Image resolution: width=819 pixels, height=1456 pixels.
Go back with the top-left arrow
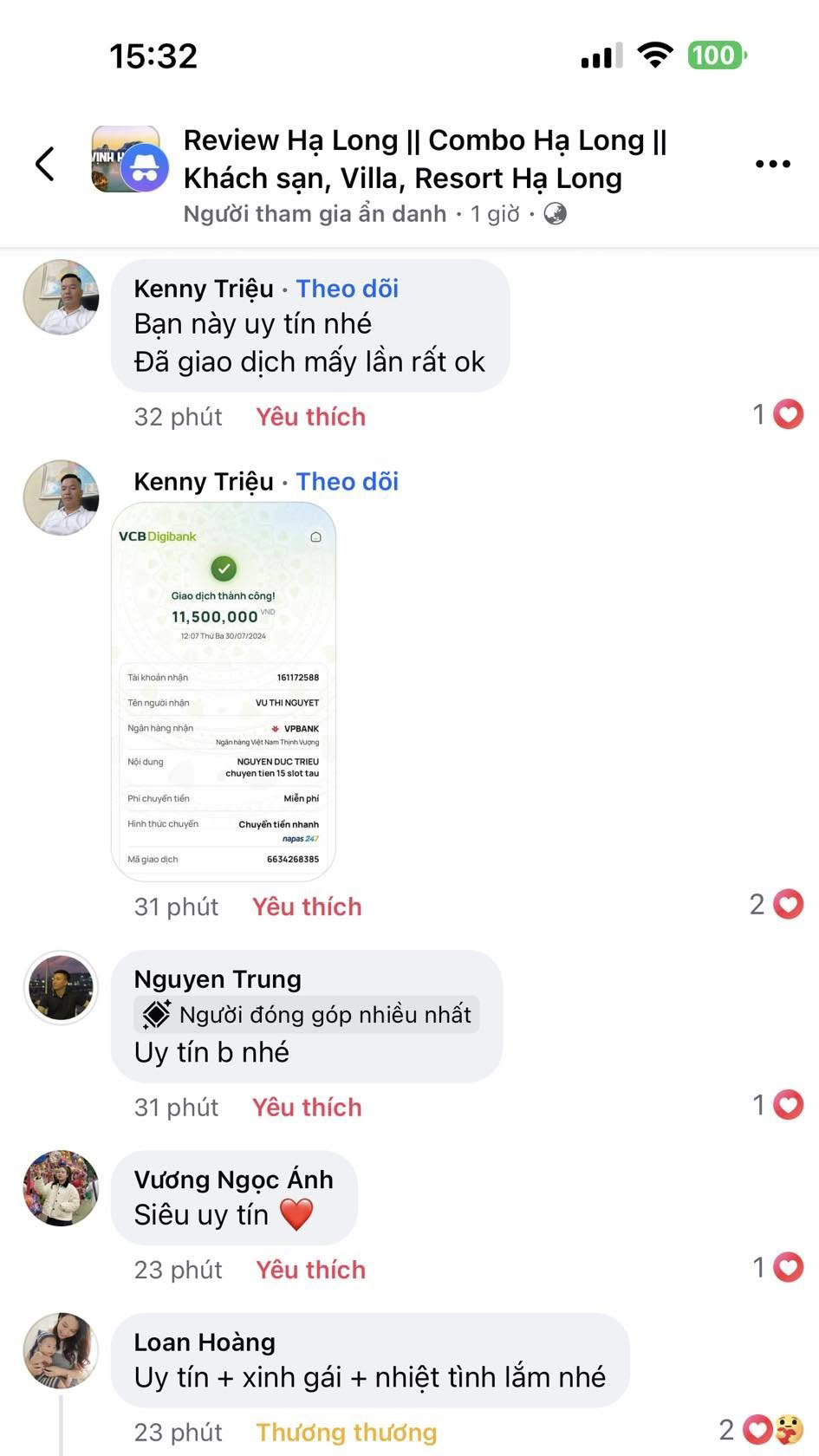45,163
